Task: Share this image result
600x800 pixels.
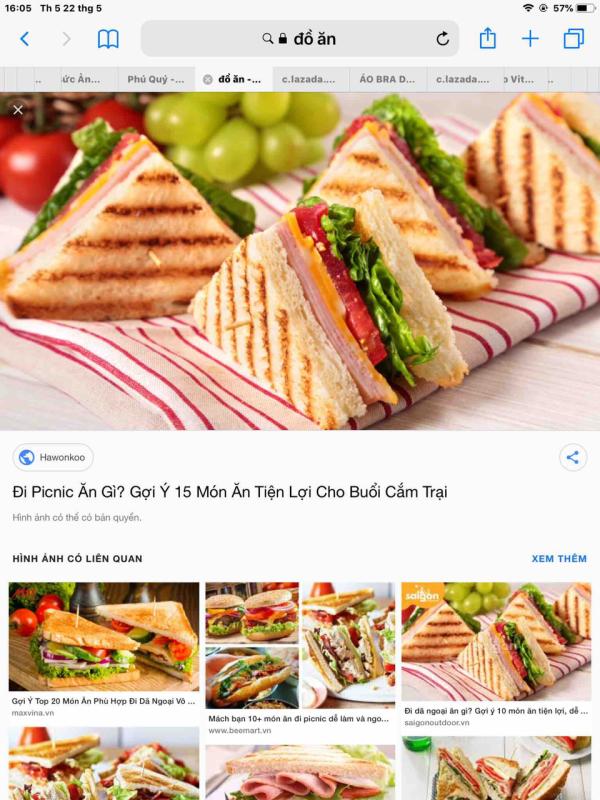Action: pyautogui.click(x=572, y=457)
